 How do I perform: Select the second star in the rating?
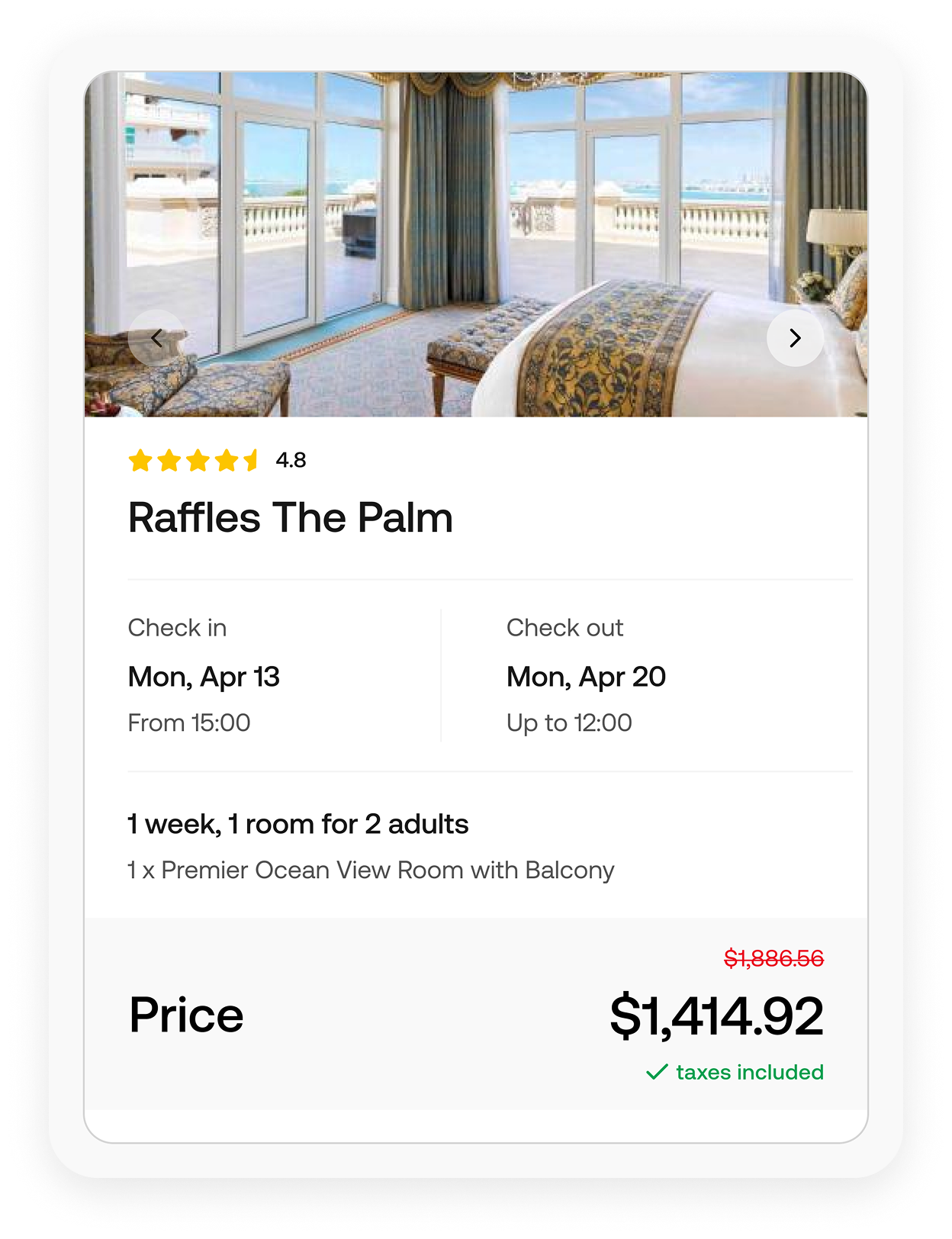click(x=169, y=459)
